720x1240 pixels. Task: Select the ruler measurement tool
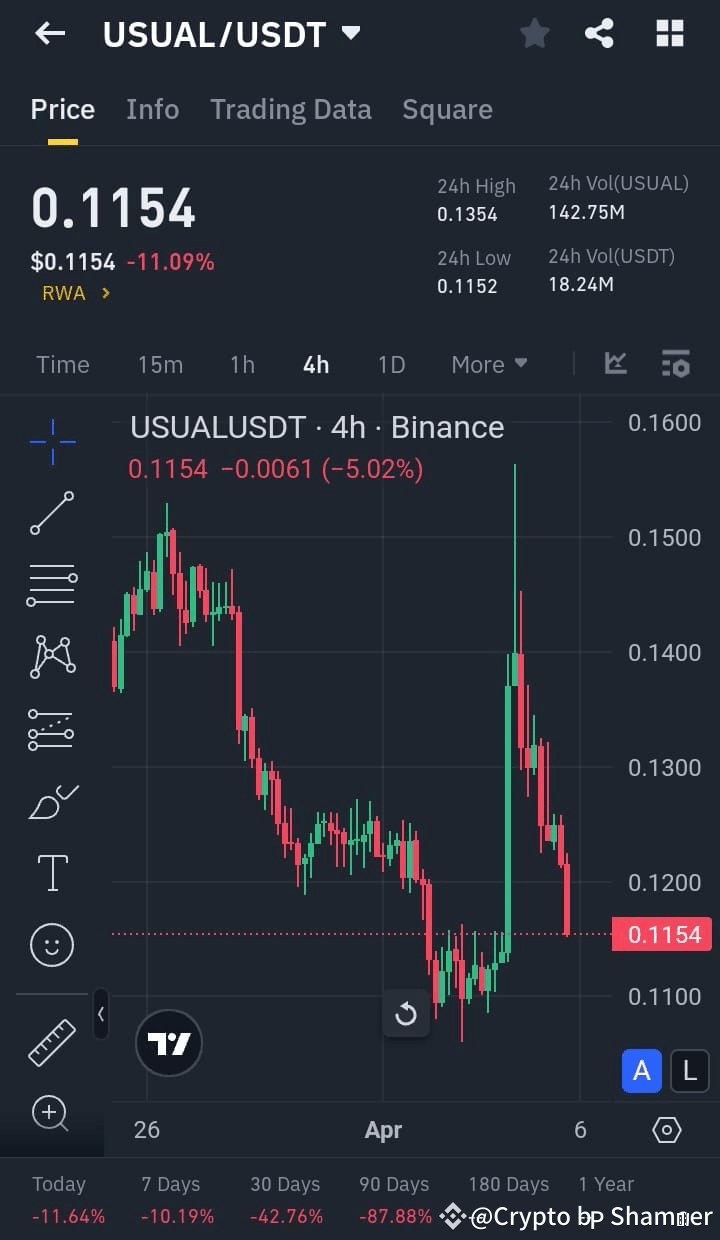point(51,1041)
